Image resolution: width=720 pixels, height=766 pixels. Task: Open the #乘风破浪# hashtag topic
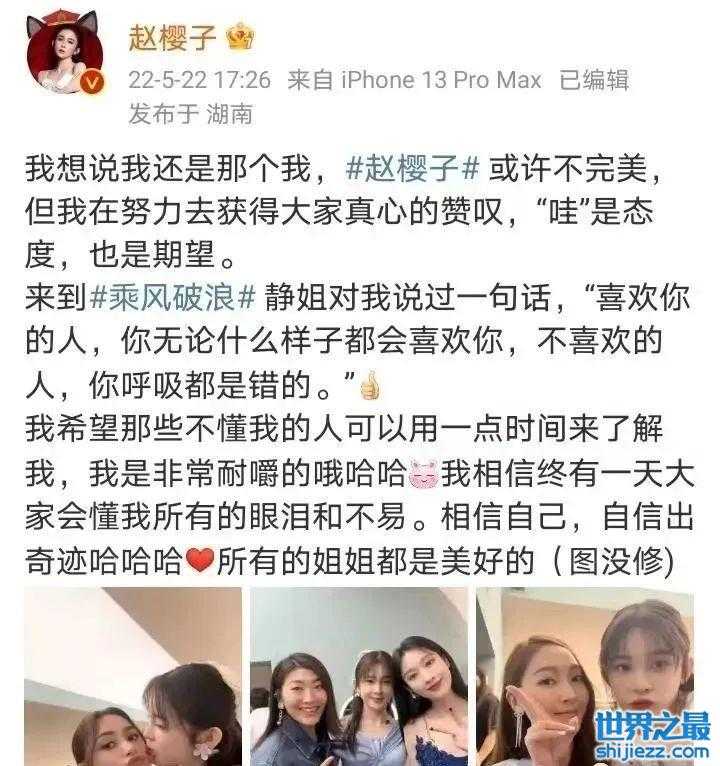[175, 299]
